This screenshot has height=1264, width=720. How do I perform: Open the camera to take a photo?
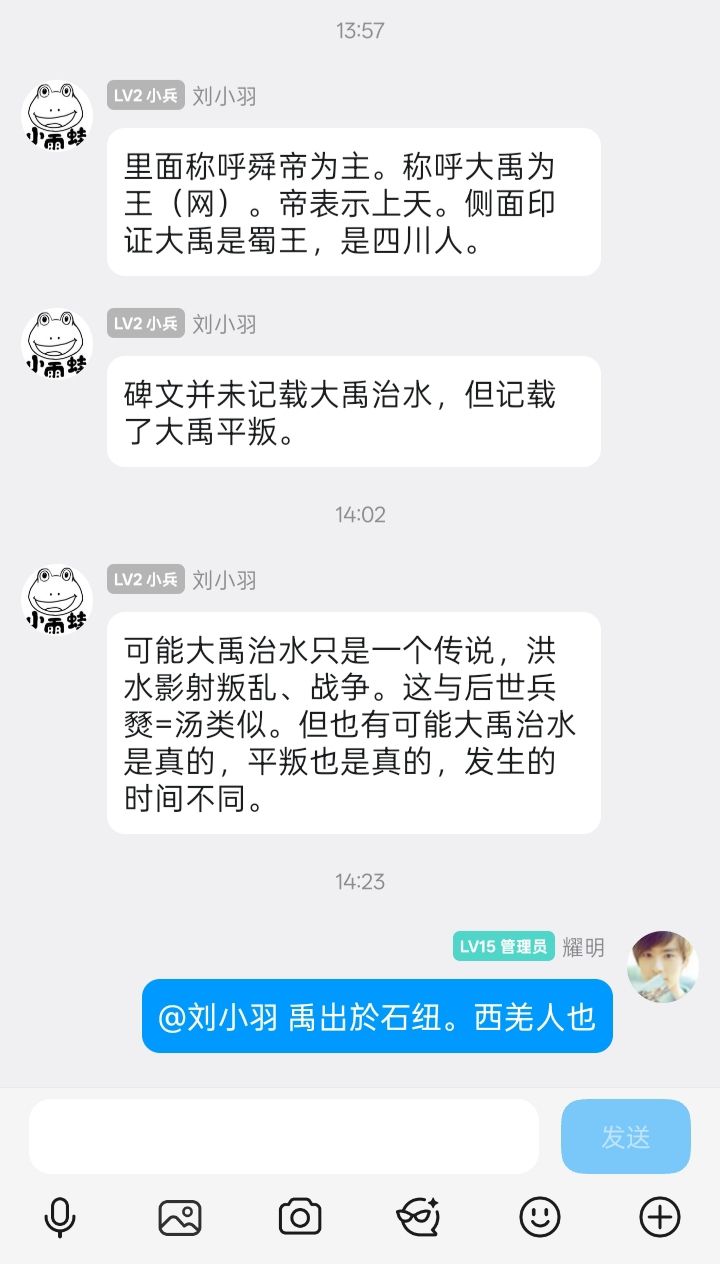pos(299,1217)
